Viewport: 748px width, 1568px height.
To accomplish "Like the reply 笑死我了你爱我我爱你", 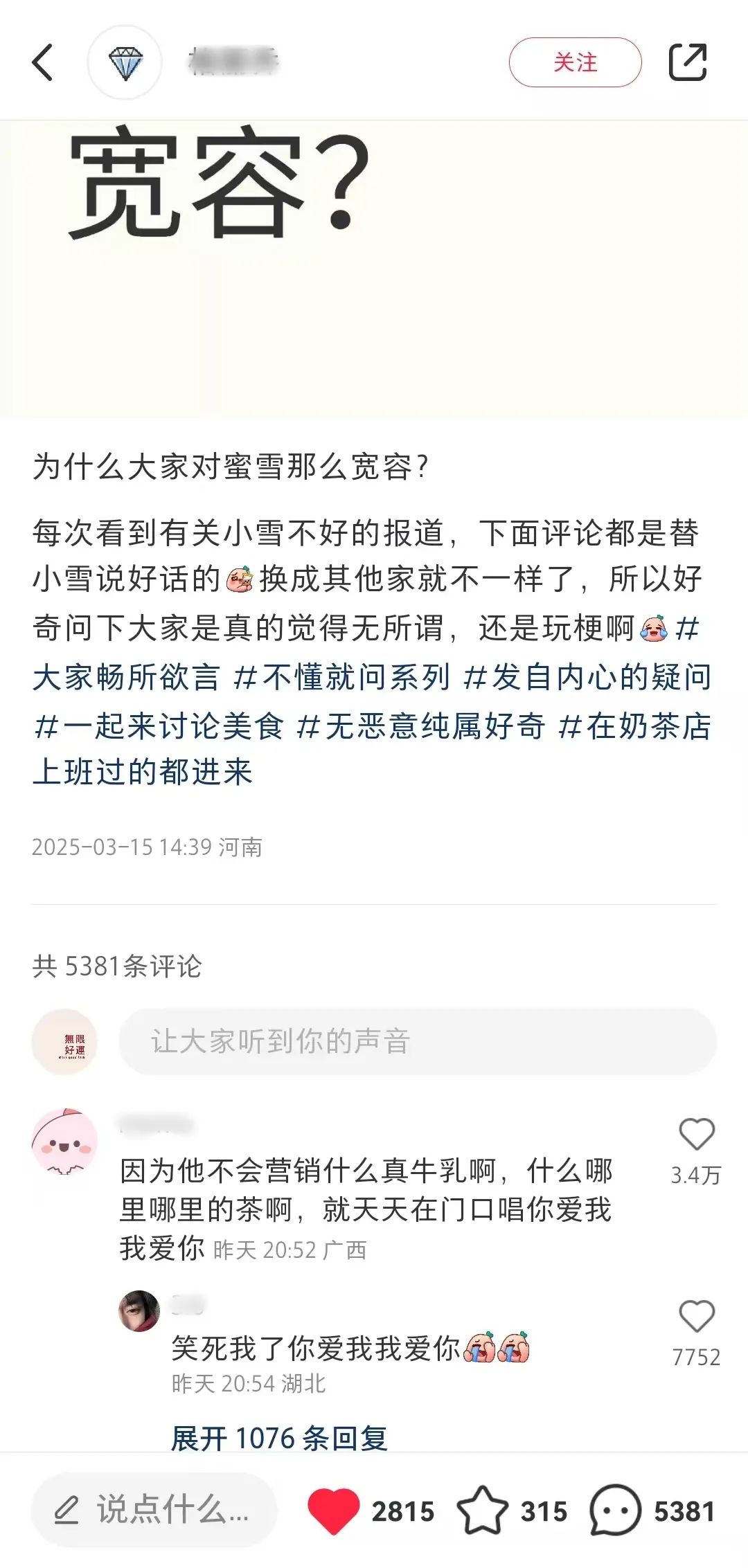I will coord(696,1317).
